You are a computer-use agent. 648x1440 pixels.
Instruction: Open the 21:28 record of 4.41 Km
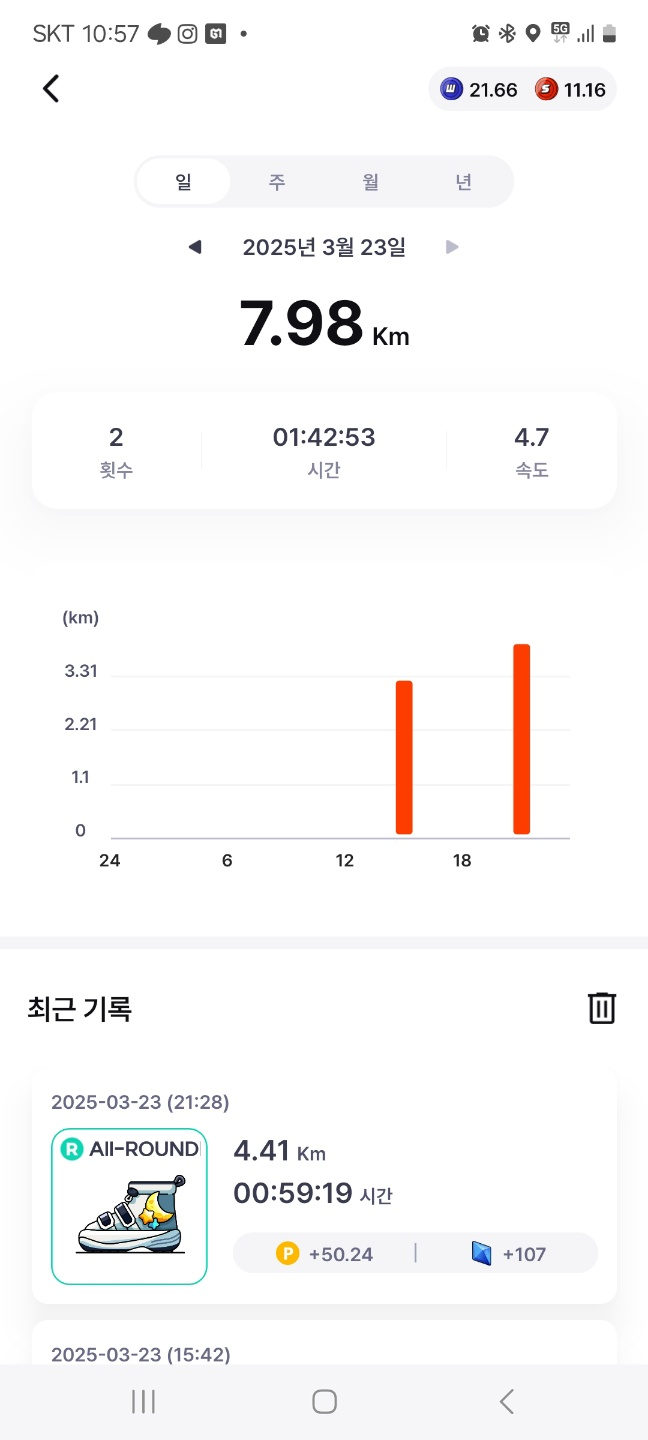[x=324, y=1186]
